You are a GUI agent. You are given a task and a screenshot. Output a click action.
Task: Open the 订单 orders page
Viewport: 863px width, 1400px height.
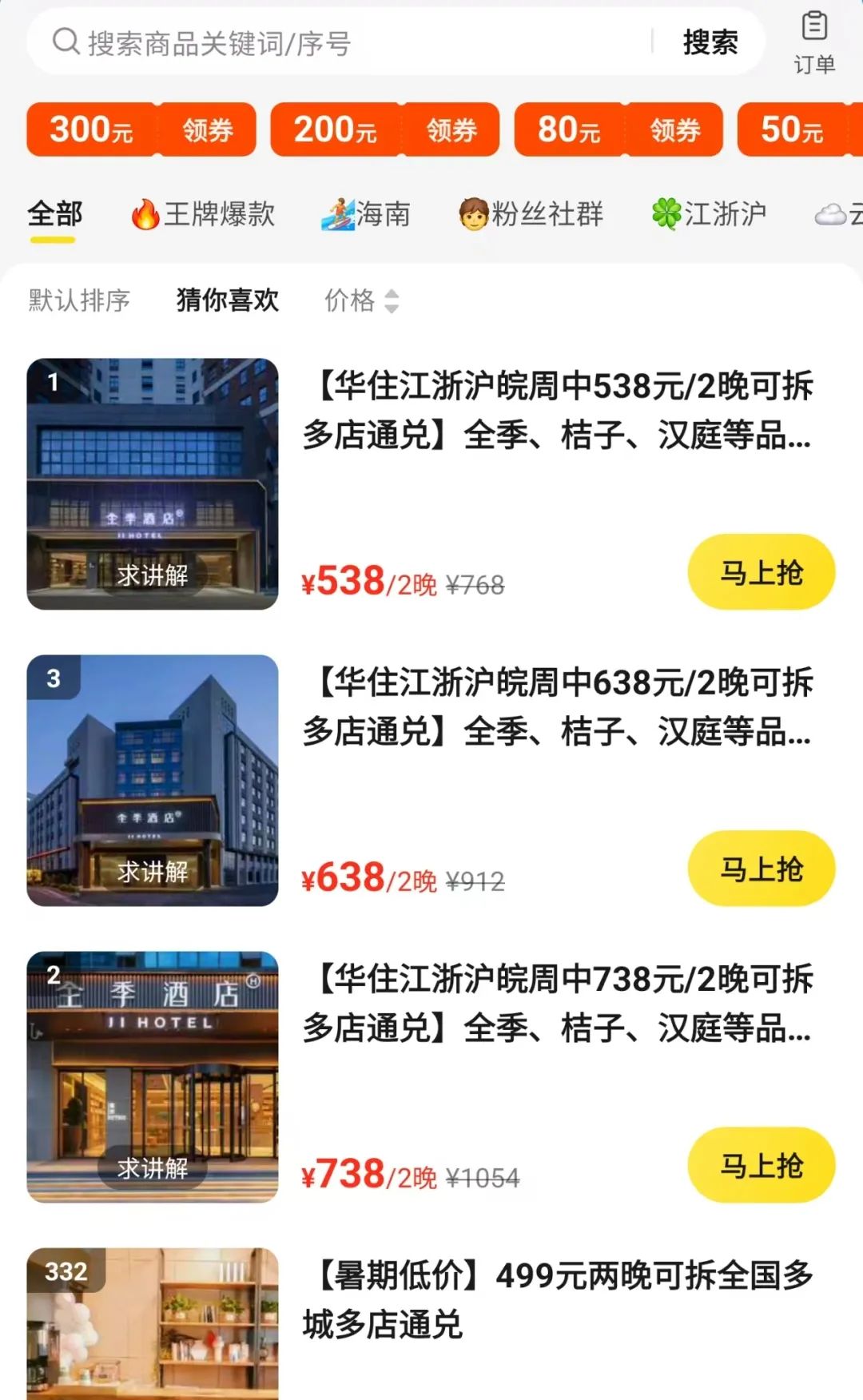813,43
